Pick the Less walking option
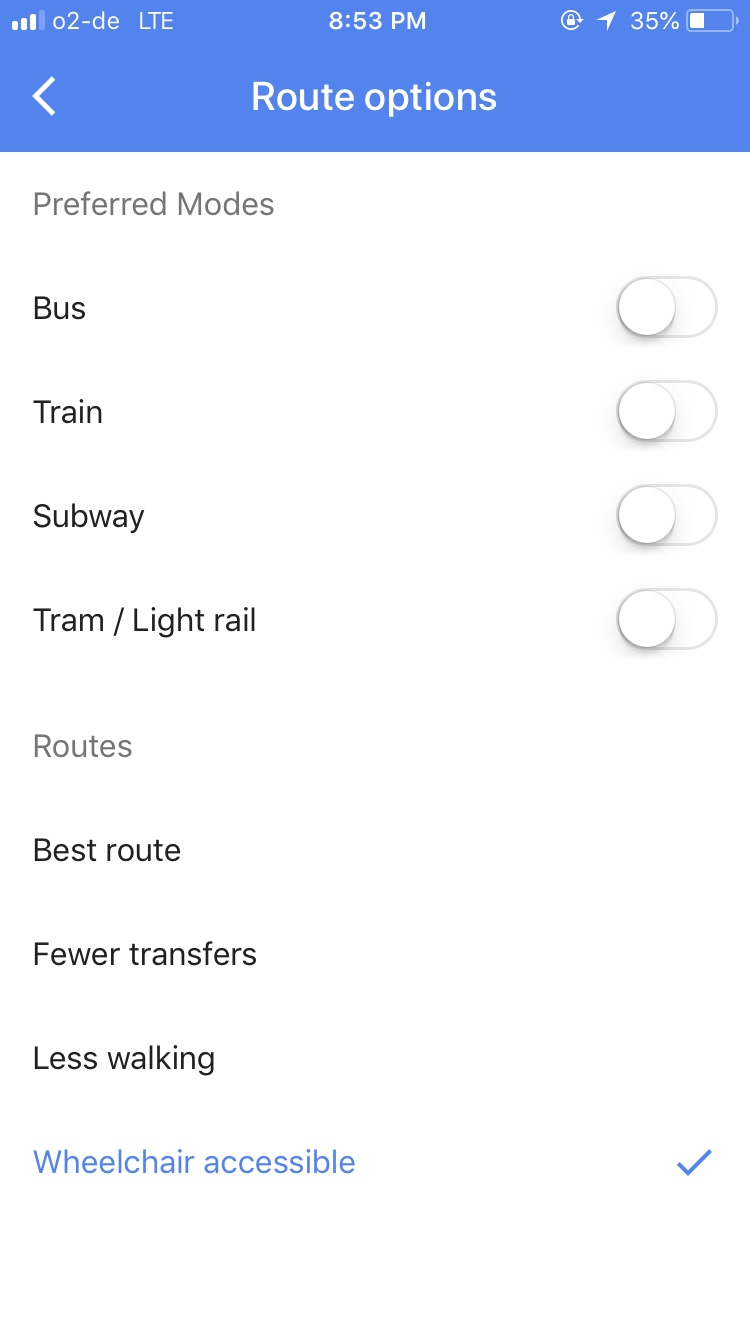The image size is (750, 1334). pyautogui.click(x=375, y=1058)
